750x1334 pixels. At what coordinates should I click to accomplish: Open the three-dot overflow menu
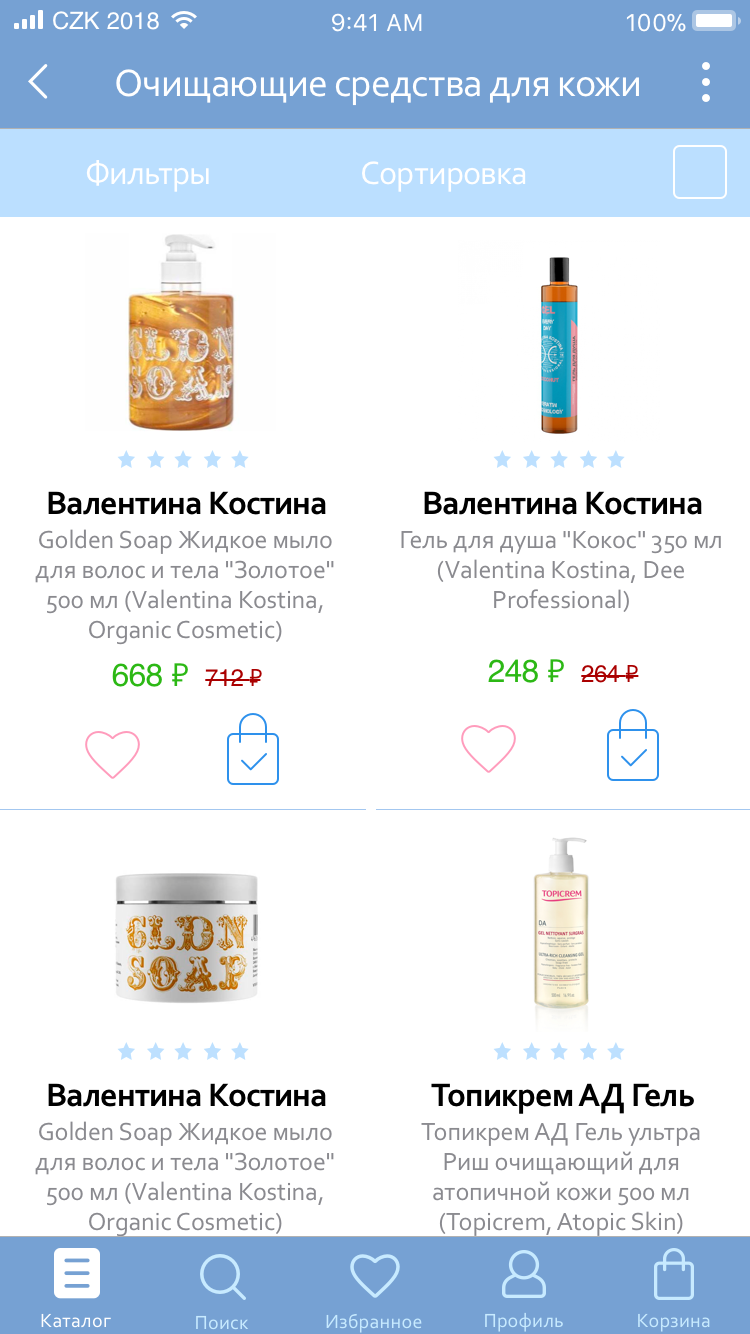706,83
